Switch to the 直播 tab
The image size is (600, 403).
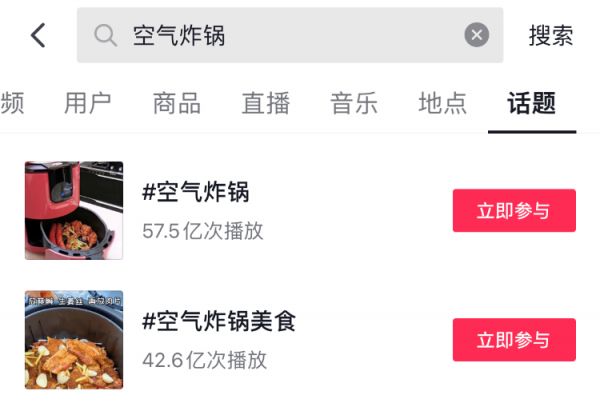point(266,103)
